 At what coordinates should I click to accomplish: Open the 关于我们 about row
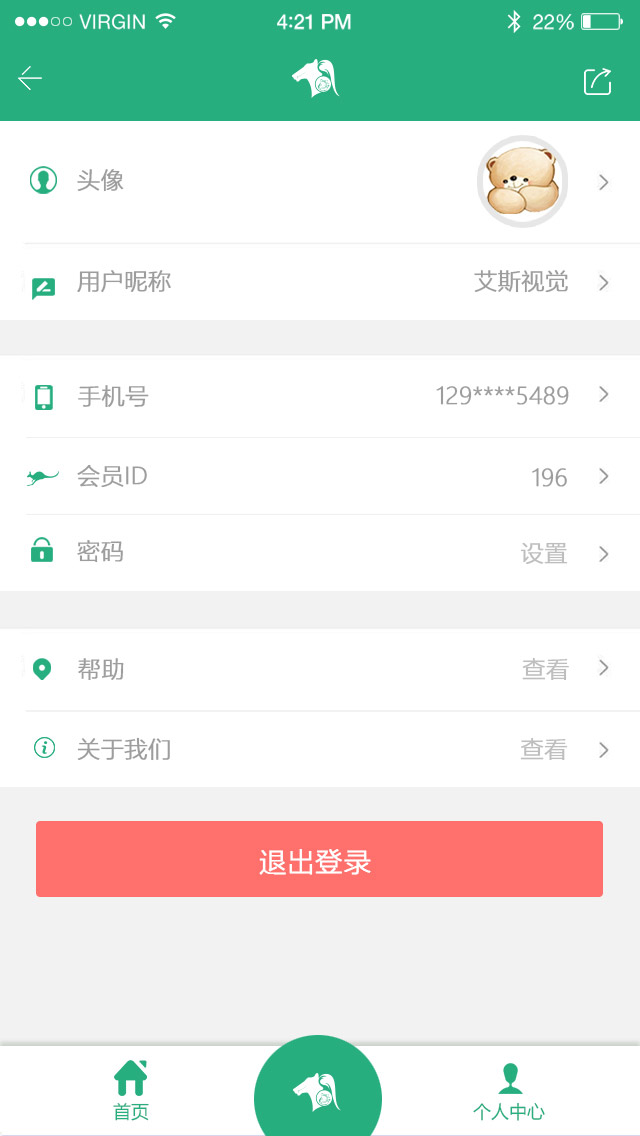coord(320,749)
